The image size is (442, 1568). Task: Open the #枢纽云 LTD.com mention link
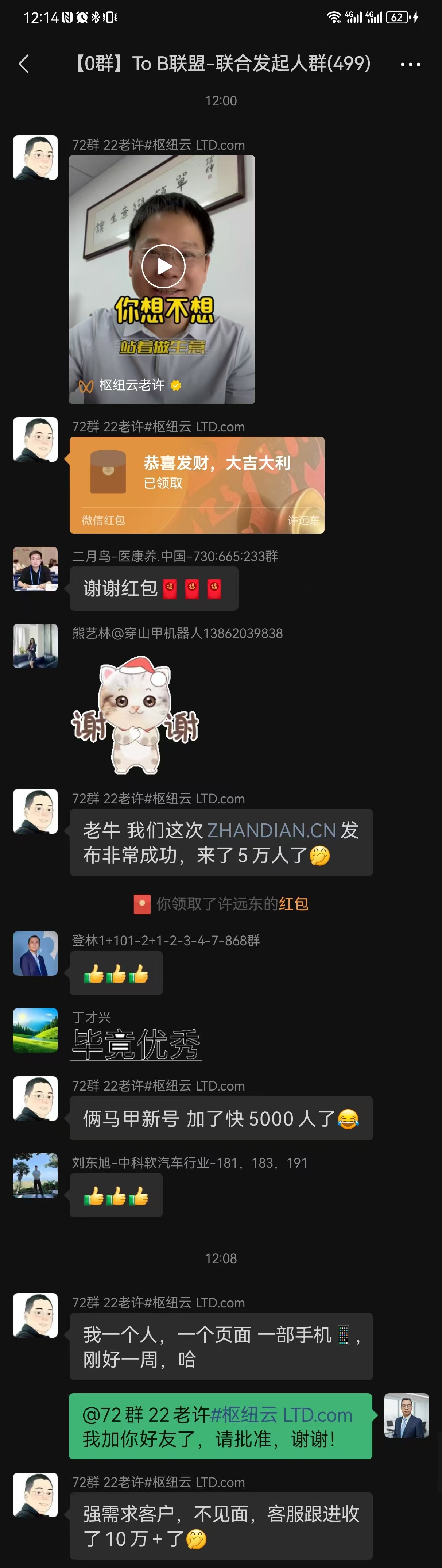click(x=282, y=1414)
